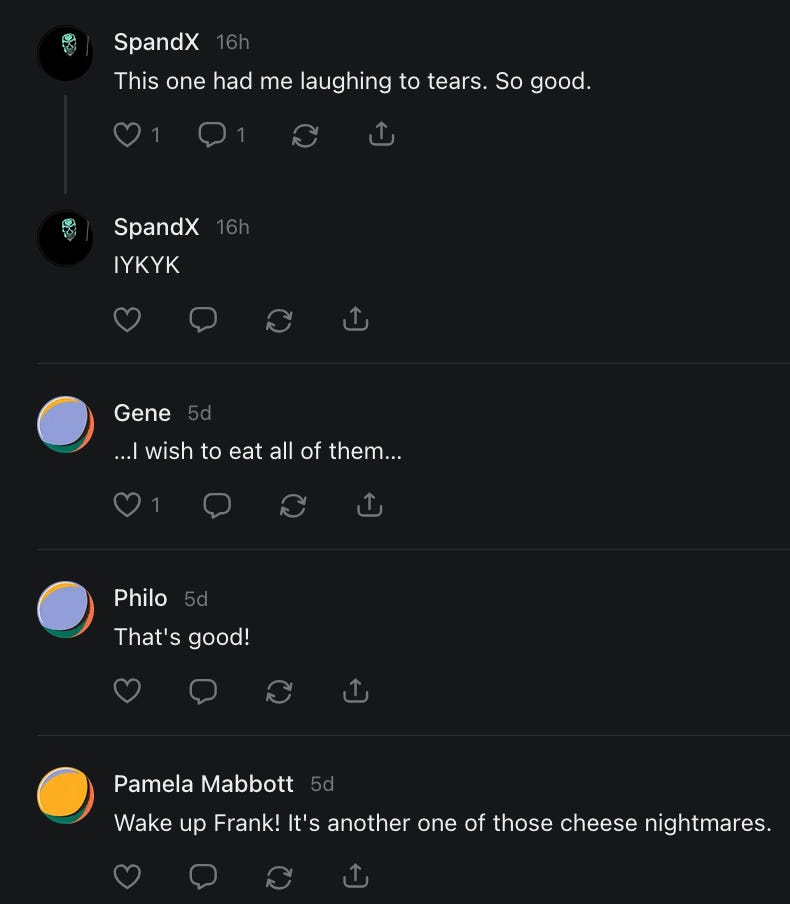Restack Gene's comment
Screen dimensions: 790x904
(x=293, y=506)
